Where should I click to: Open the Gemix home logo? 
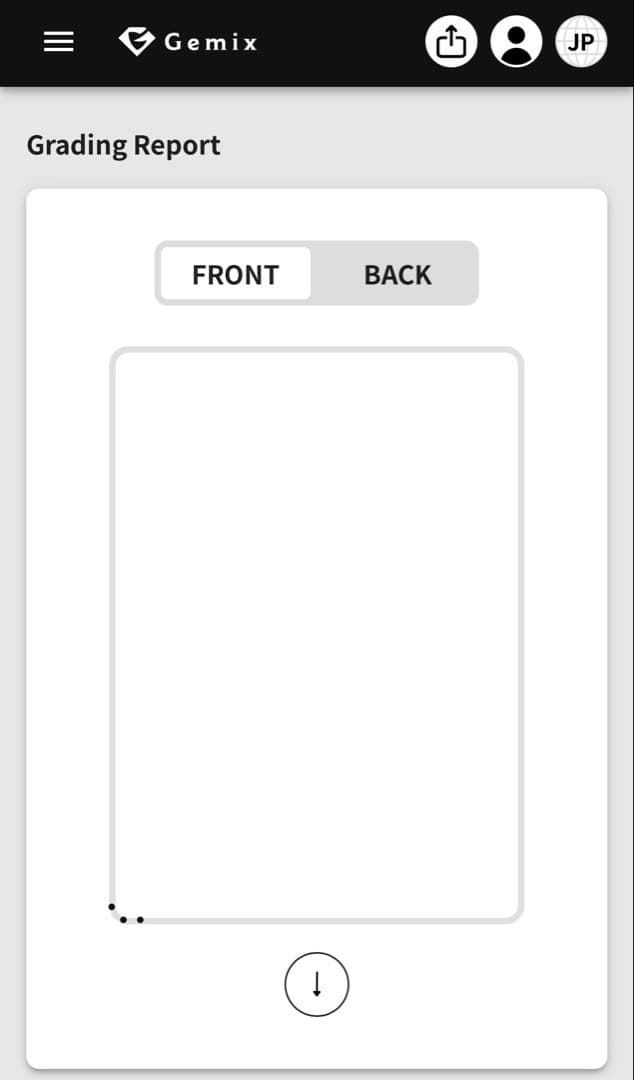[x=188, y=42]
